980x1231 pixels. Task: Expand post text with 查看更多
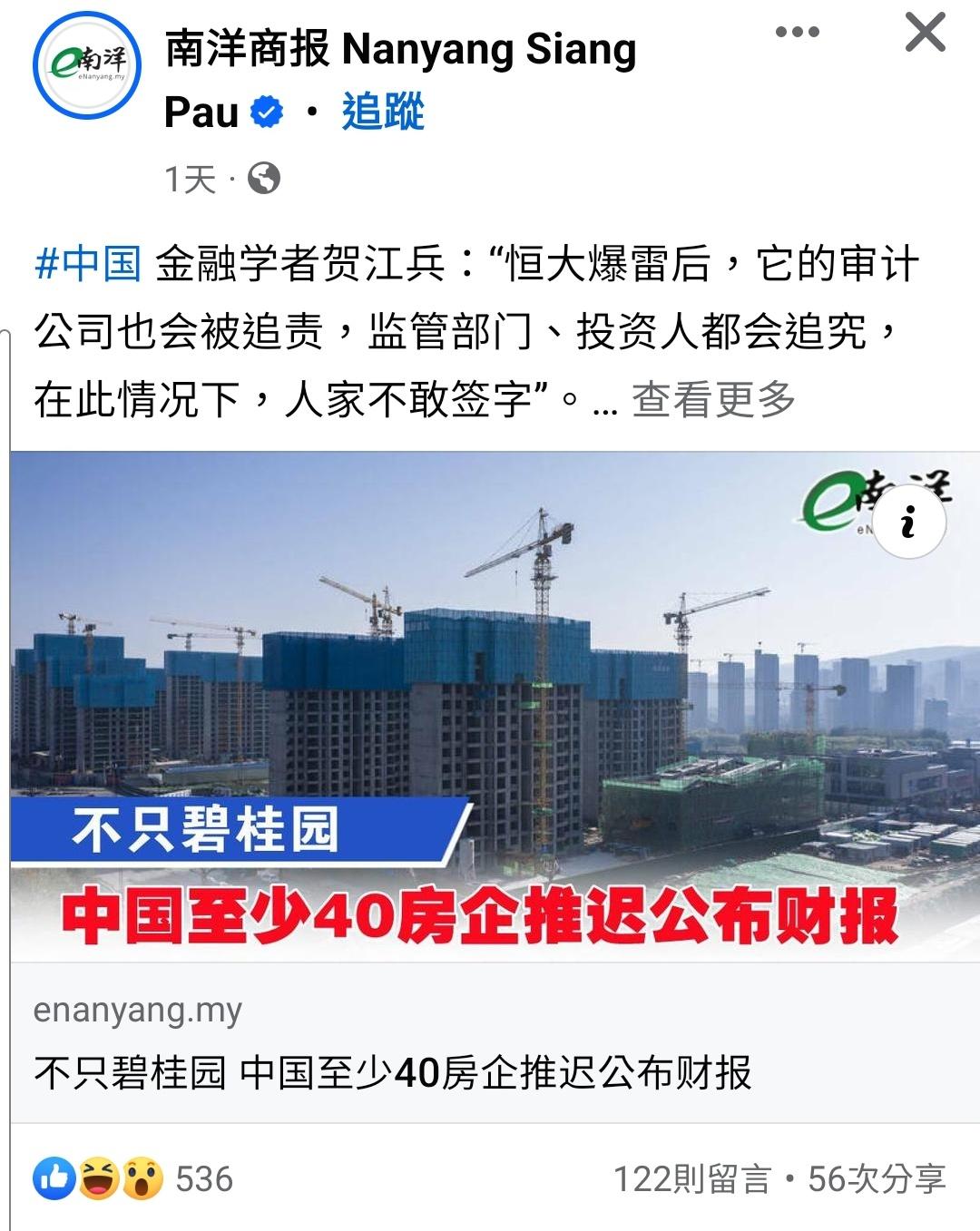[x=713, y=399]
